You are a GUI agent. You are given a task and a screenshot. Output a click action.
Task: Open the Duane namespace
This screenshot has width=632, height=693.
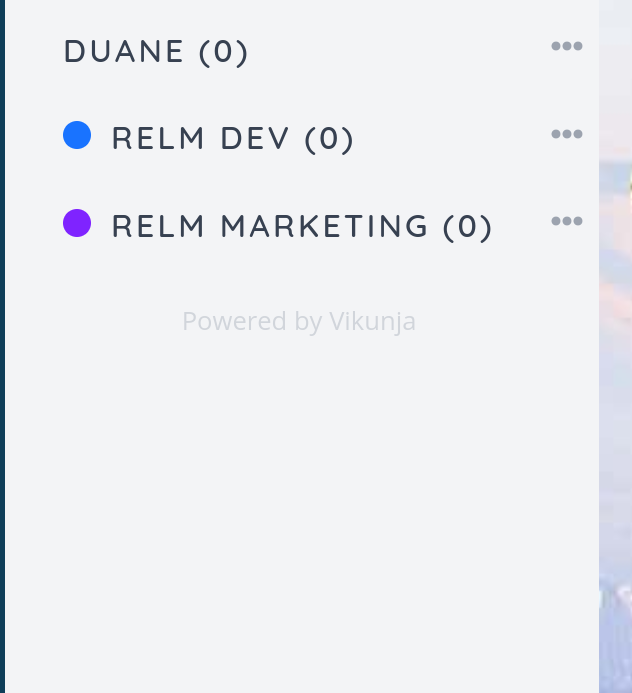(x=156, y=51)
